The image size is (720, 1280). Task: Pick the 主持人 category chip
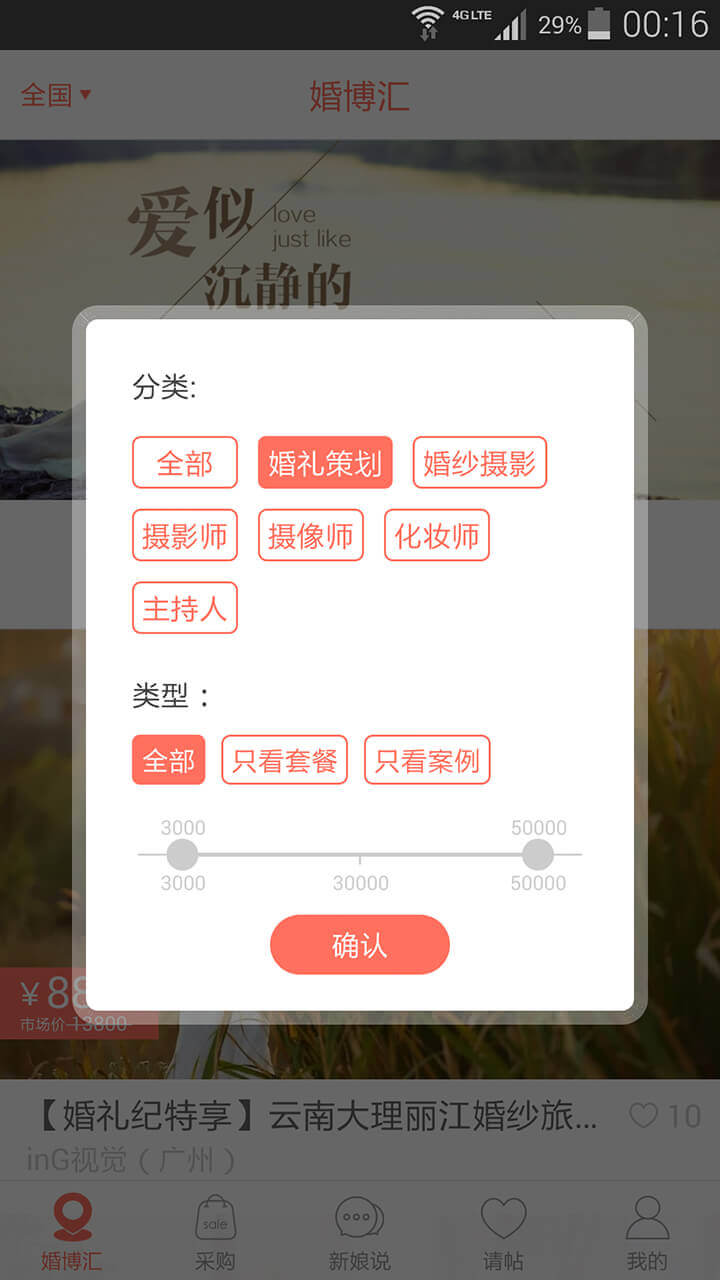point(184,608)
